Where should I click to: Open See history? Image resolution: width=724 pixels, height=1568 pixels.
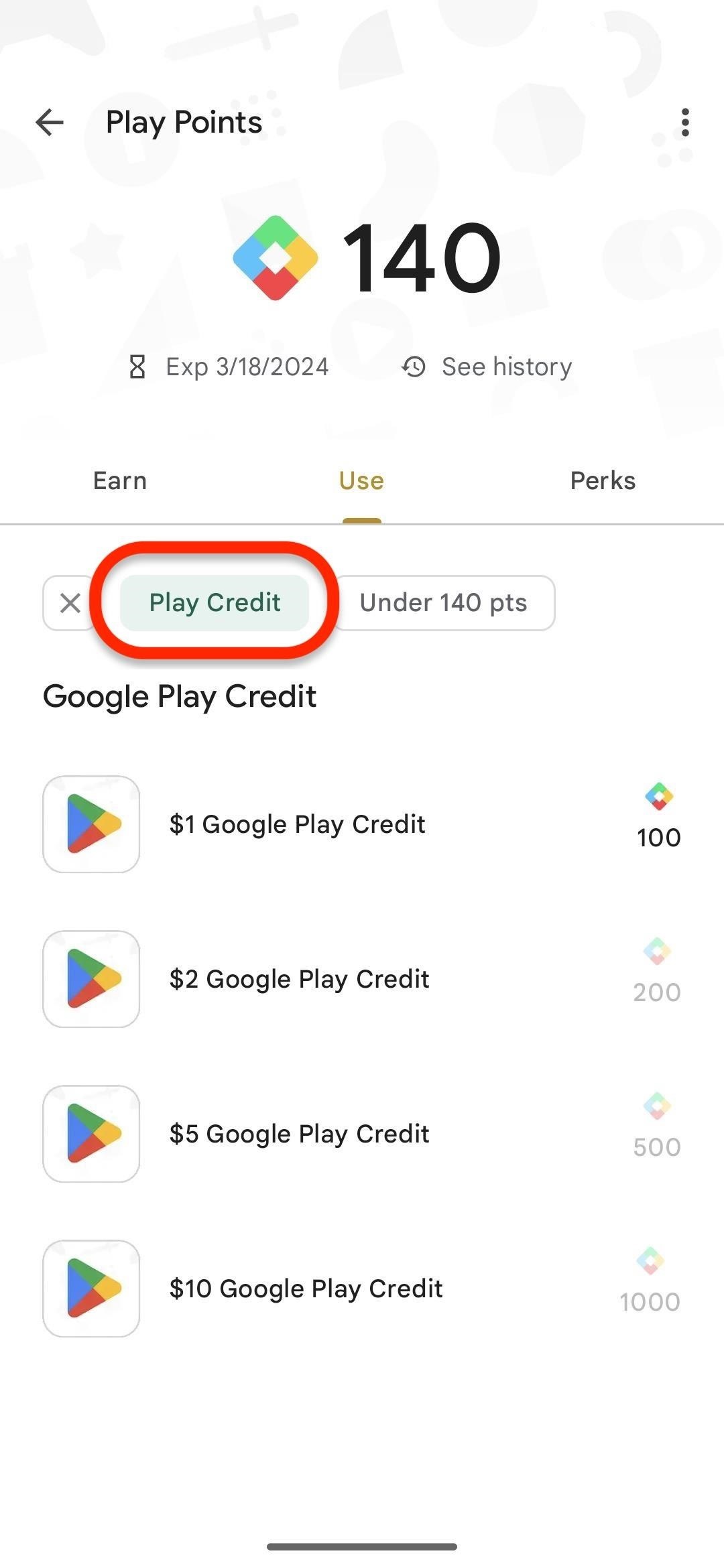click(487, 367)
